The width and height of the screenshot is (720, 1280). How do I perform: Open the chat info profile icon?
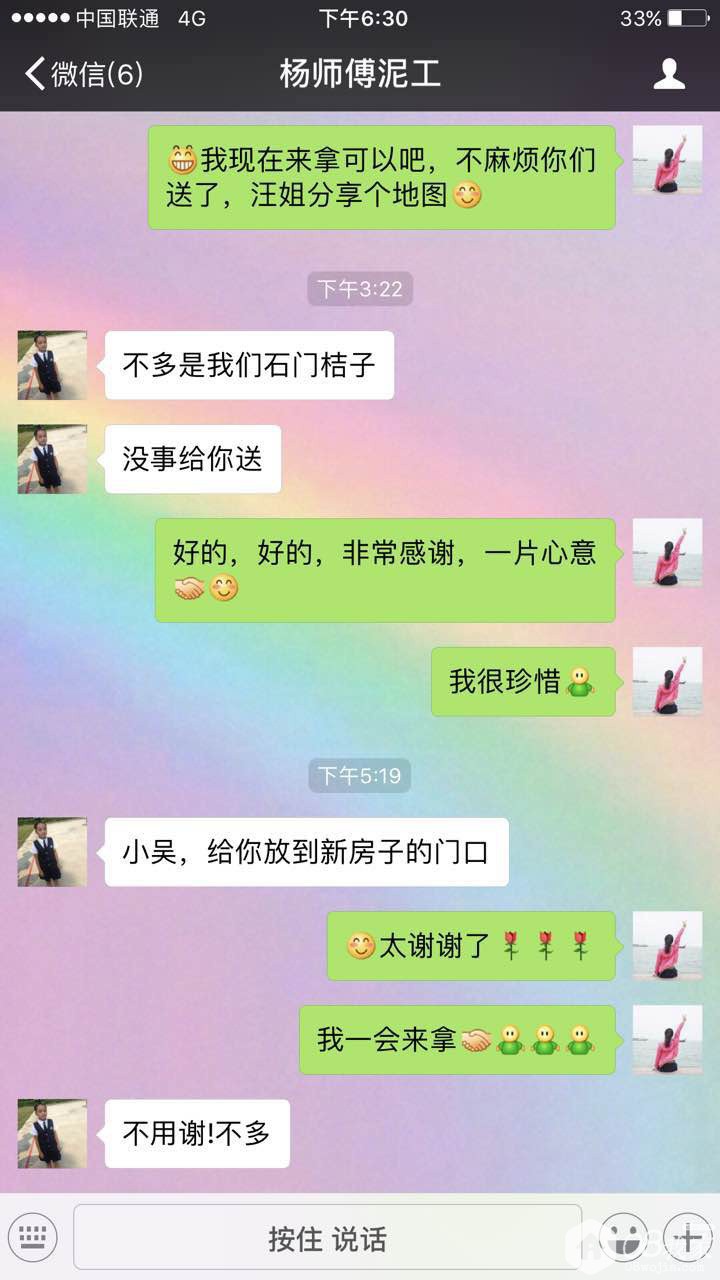point(668,74)
